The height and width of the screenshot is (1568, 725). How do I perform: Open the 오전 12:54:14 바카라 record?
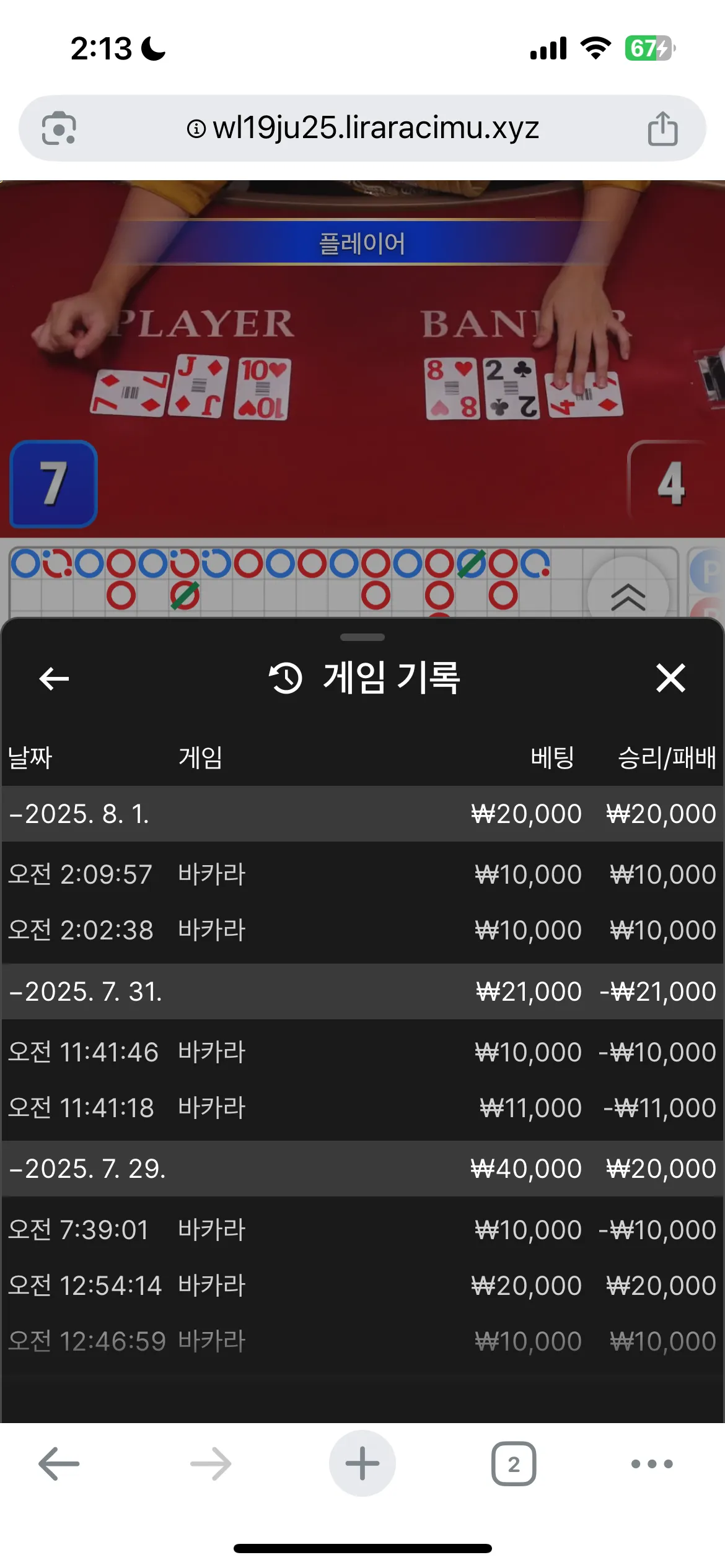click(362, 1286)
